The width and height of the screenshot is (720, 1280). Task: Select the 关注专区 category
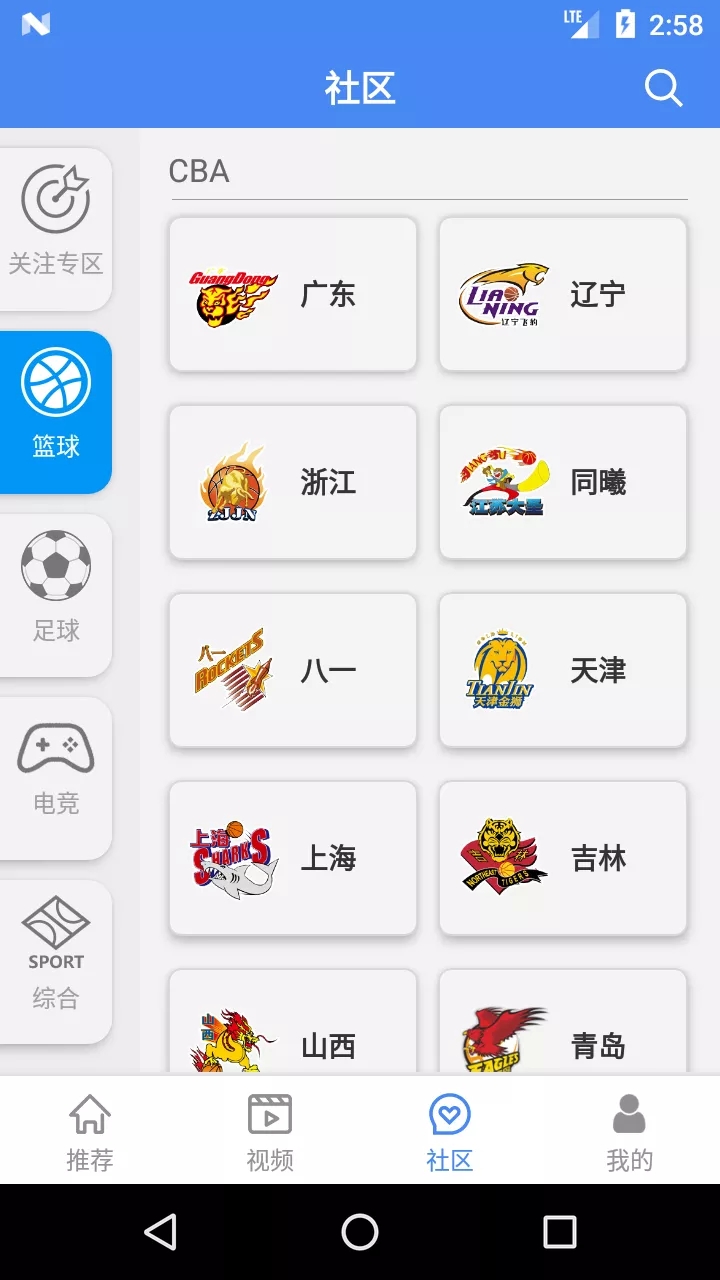click(x=56, y=228)
